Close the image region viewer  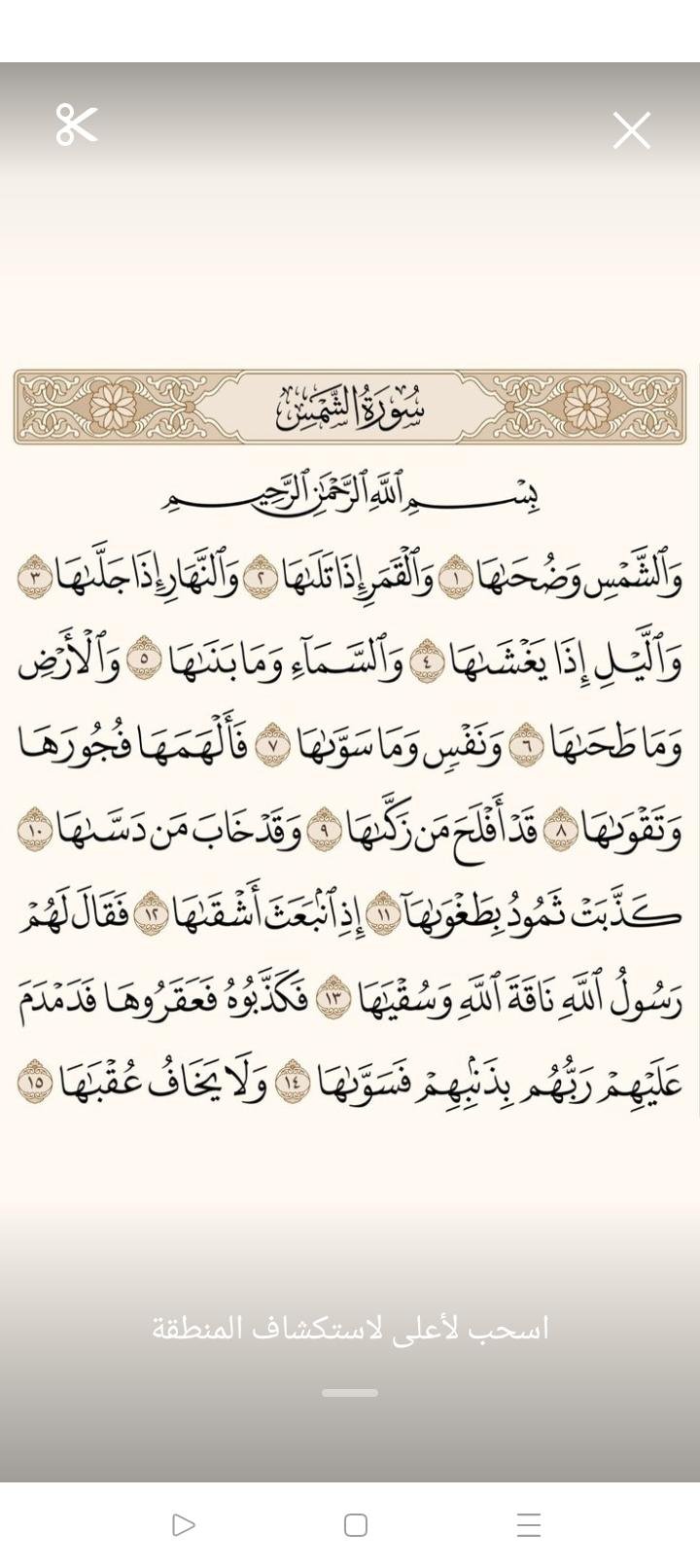pos(631,130)
